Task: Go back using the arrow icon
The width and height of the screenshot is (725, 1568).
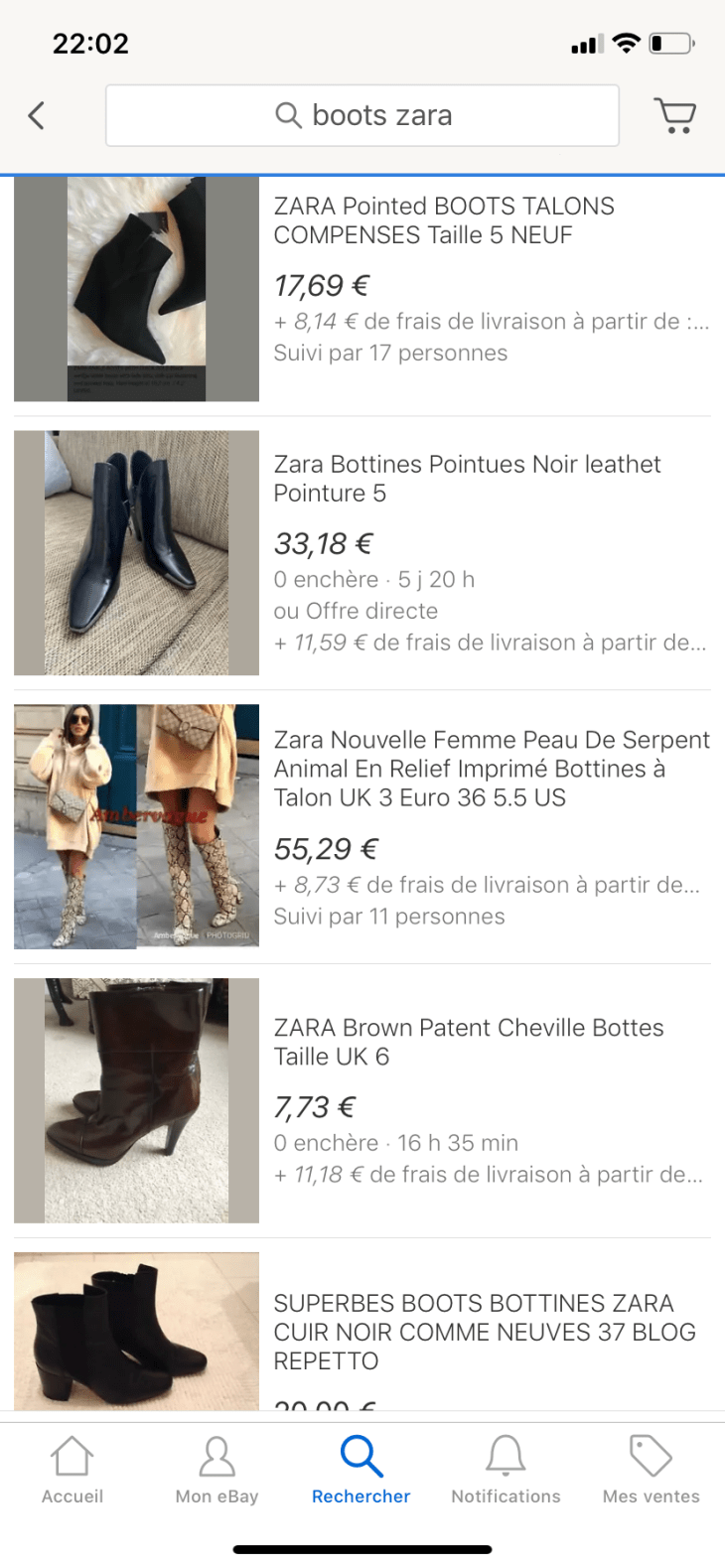Action: (37, 116)
